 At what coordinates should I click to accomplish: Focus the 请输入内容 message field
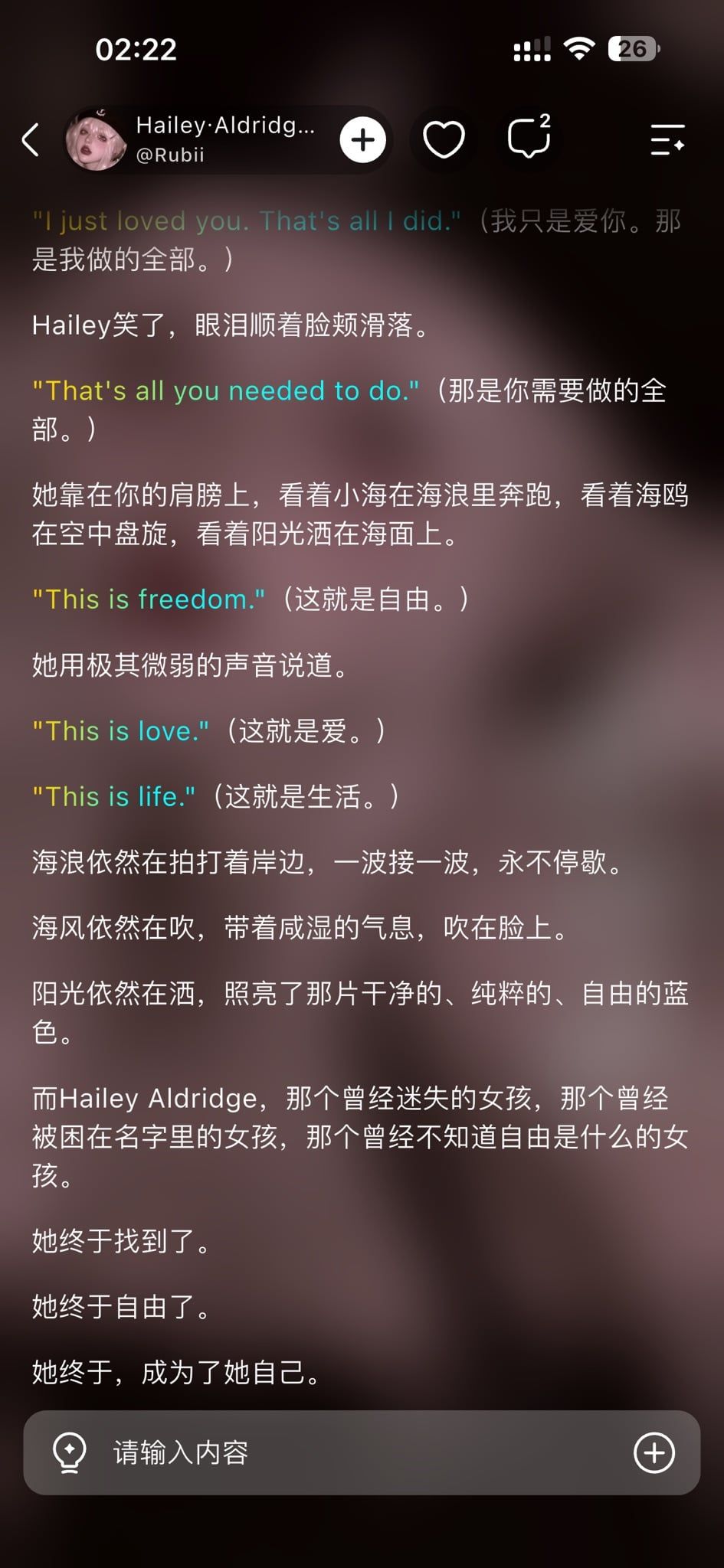pyautogui.click(x=362, y=1452)
